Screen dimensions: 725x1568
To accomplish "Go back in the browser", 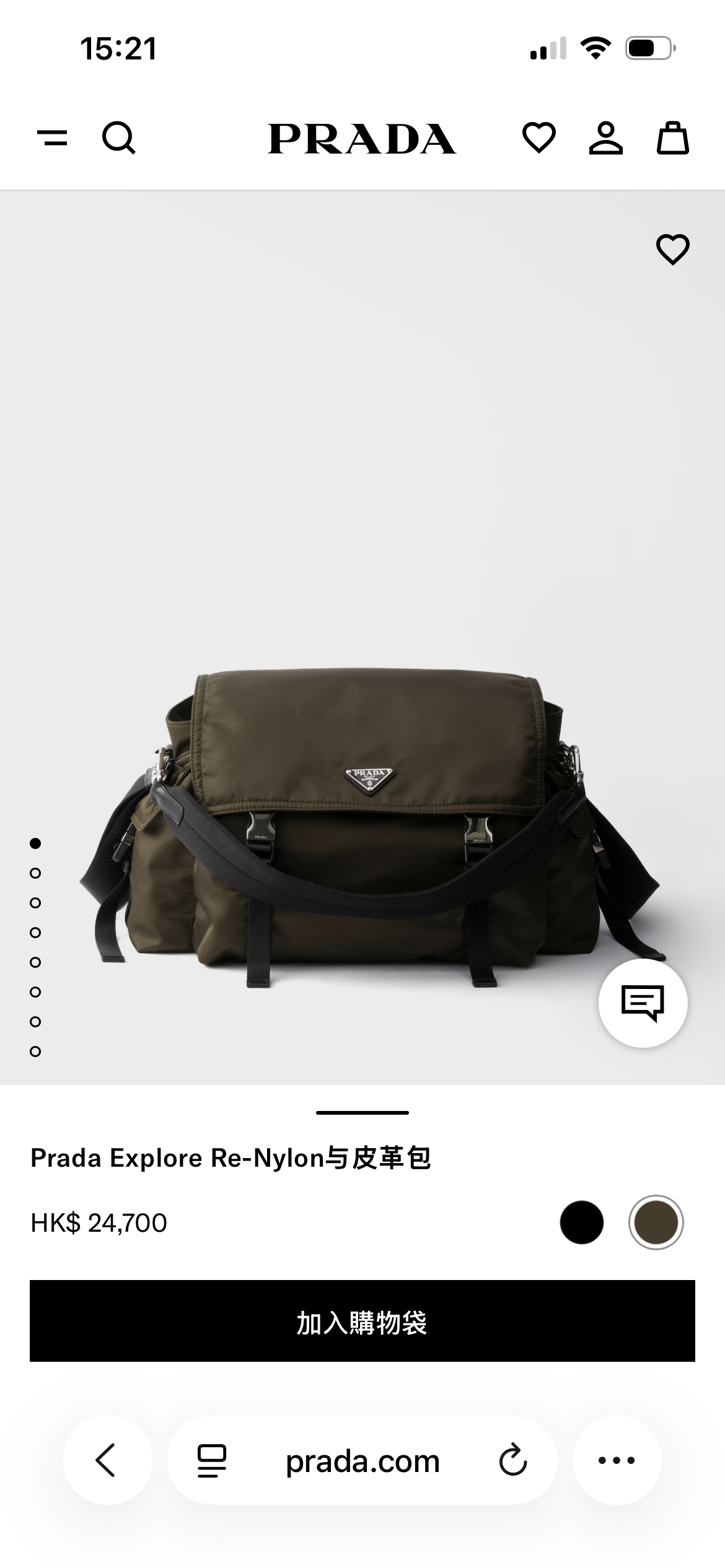I will click(107, 1460).
